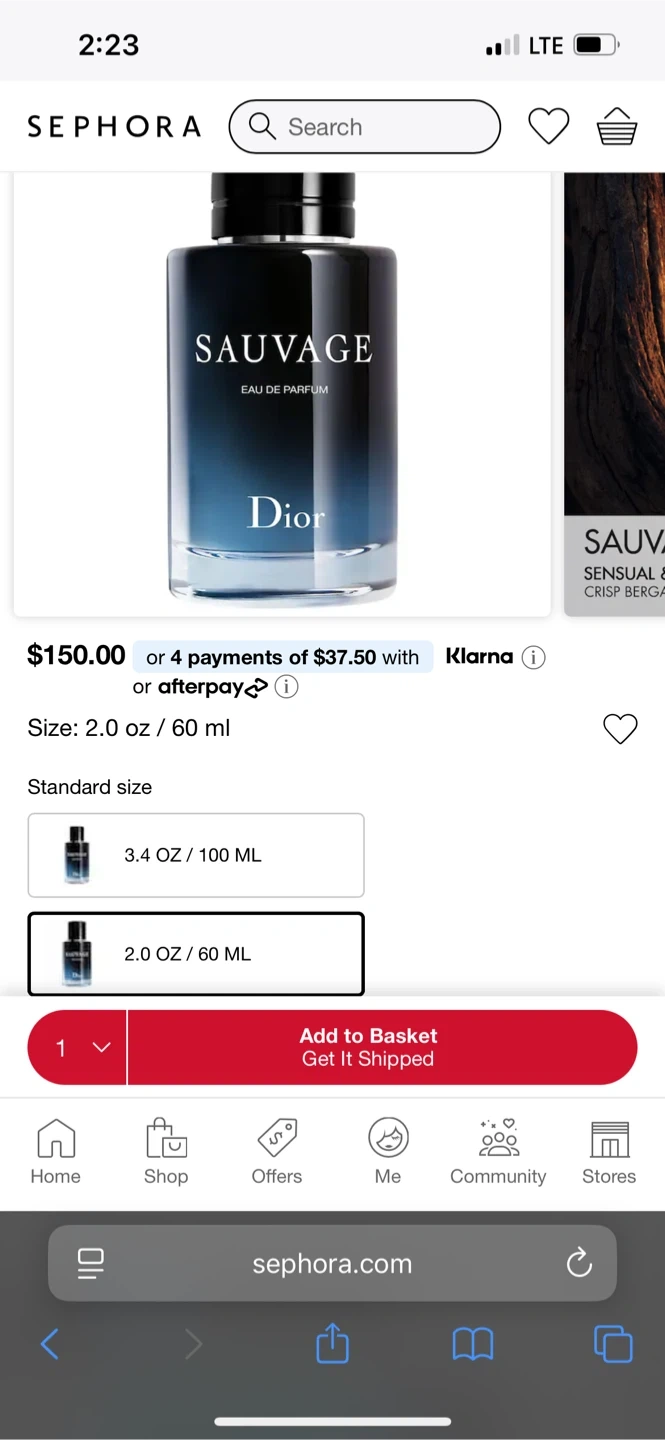Open Klarna payment info icon

[x=534, y=657]
